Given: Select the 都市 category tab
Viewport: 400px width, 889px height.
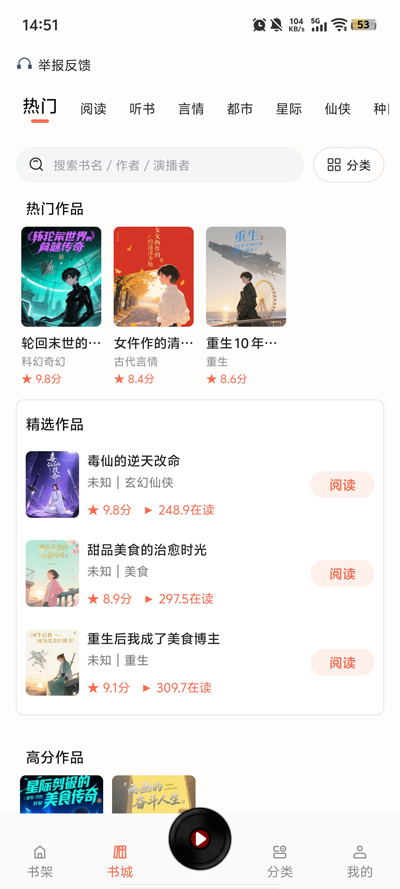Looking at the screenshot, I should [x=240, y=109].
